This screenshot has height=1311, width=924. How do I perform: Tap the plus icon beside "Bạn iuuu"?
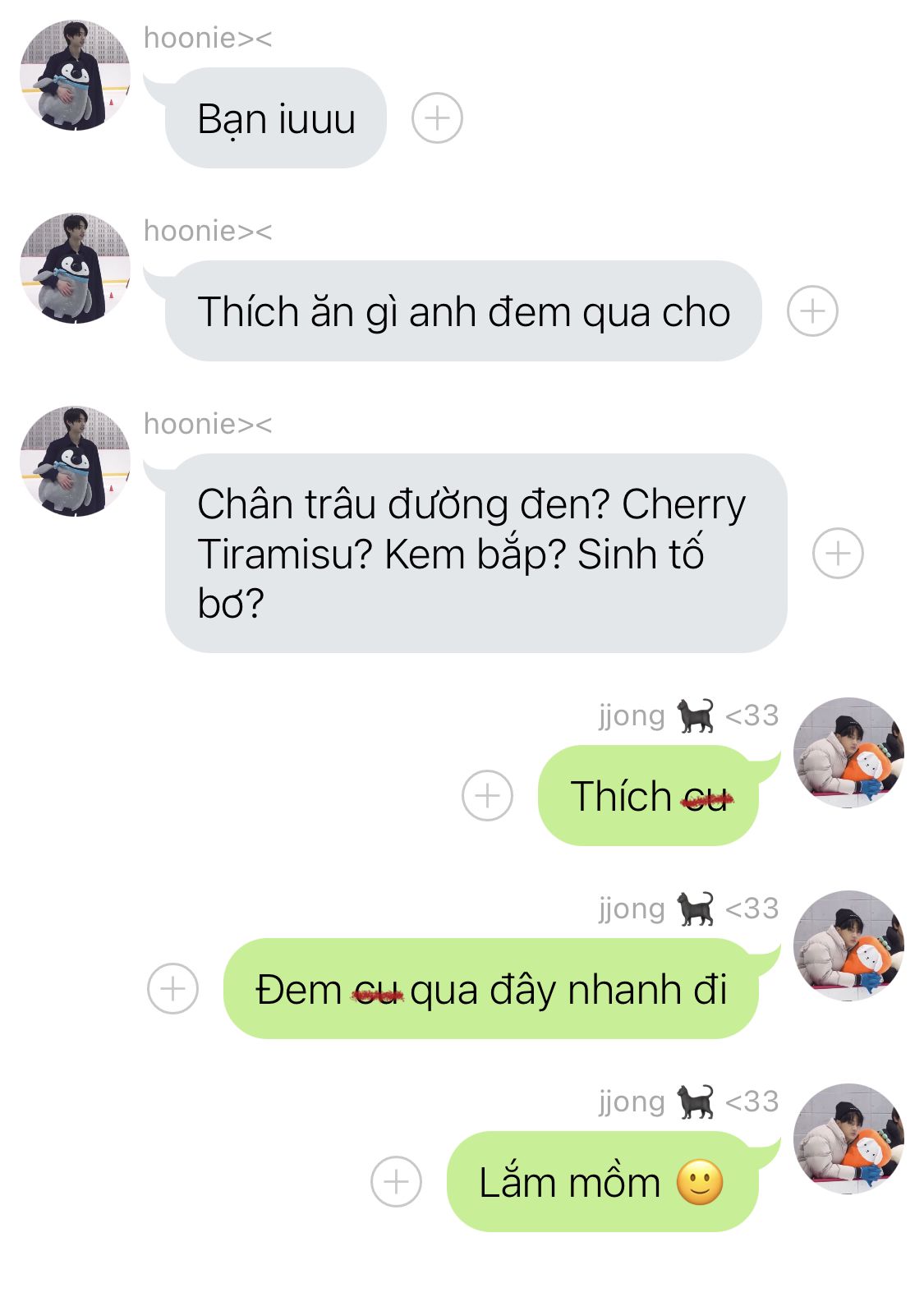[x=437, y=118]
